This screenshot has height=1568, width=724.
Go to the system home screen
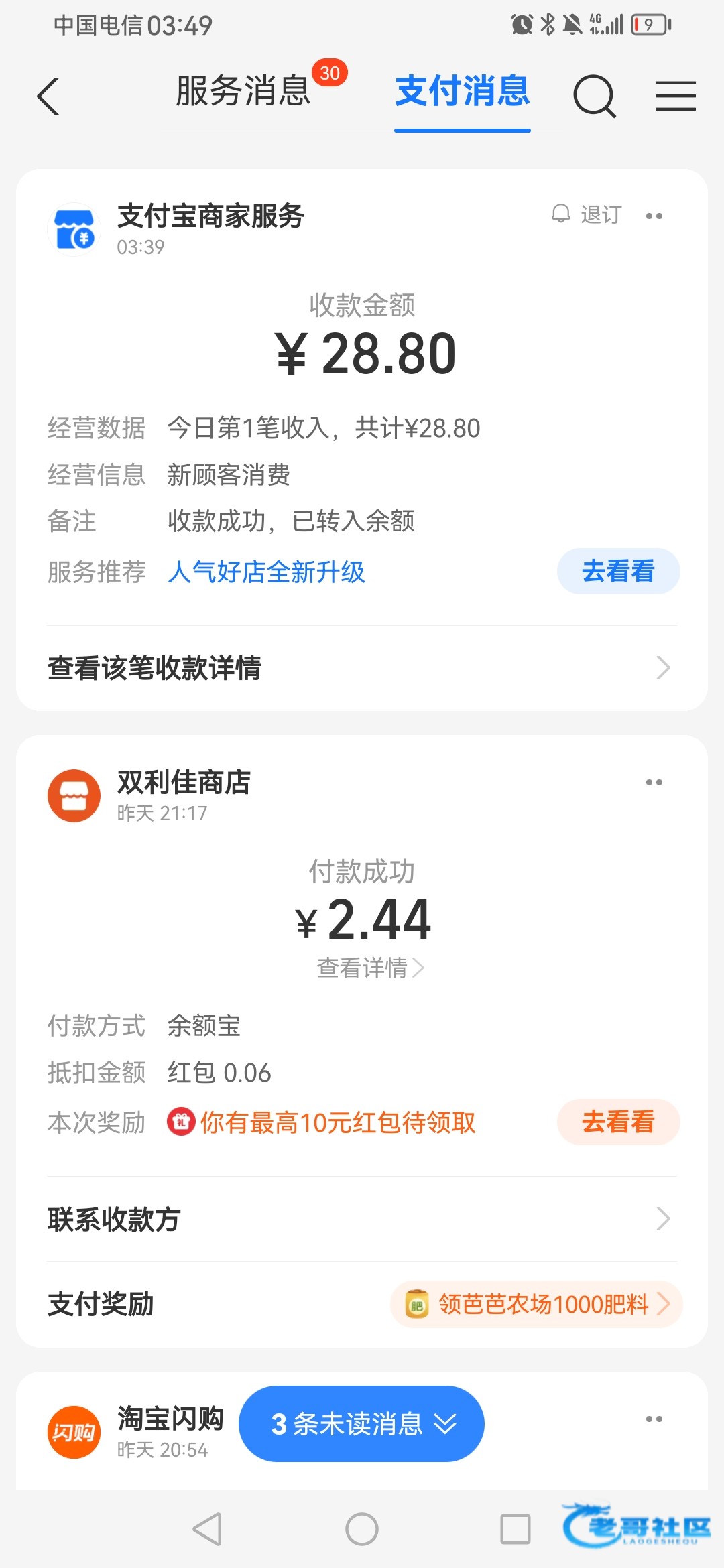[361, 1530]
